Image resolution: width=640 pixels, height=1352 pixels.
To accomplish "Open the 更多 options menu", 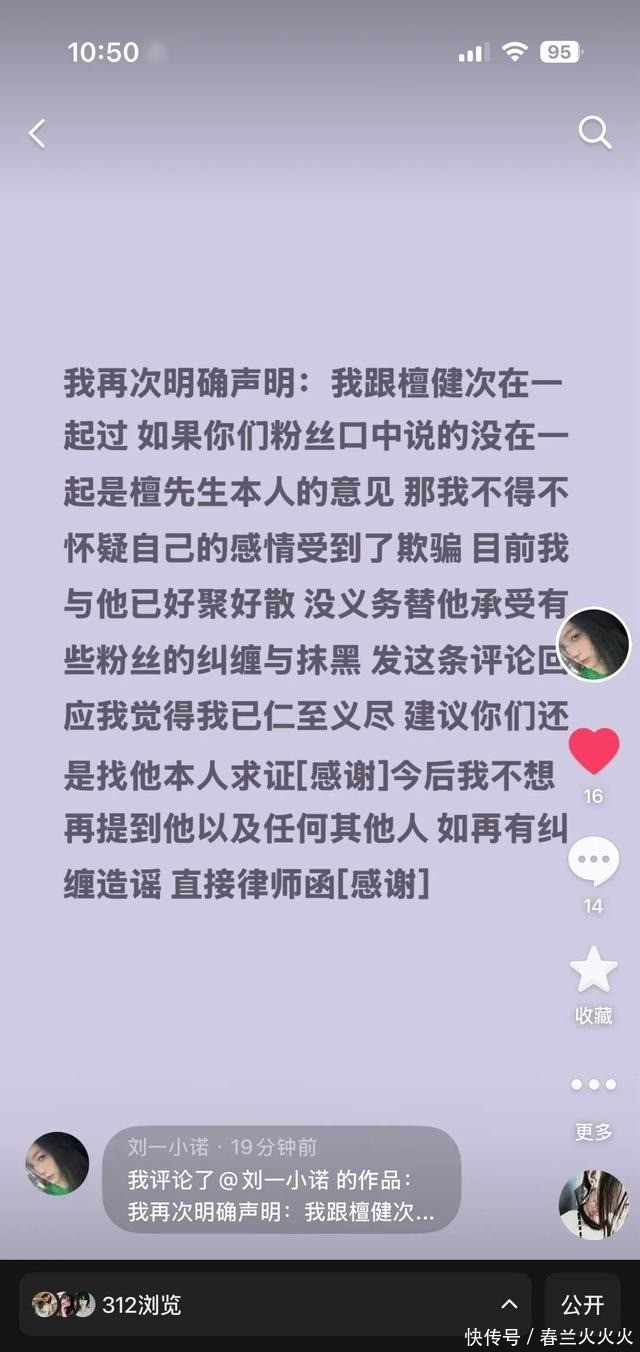I will click(x=594, y=1086).
